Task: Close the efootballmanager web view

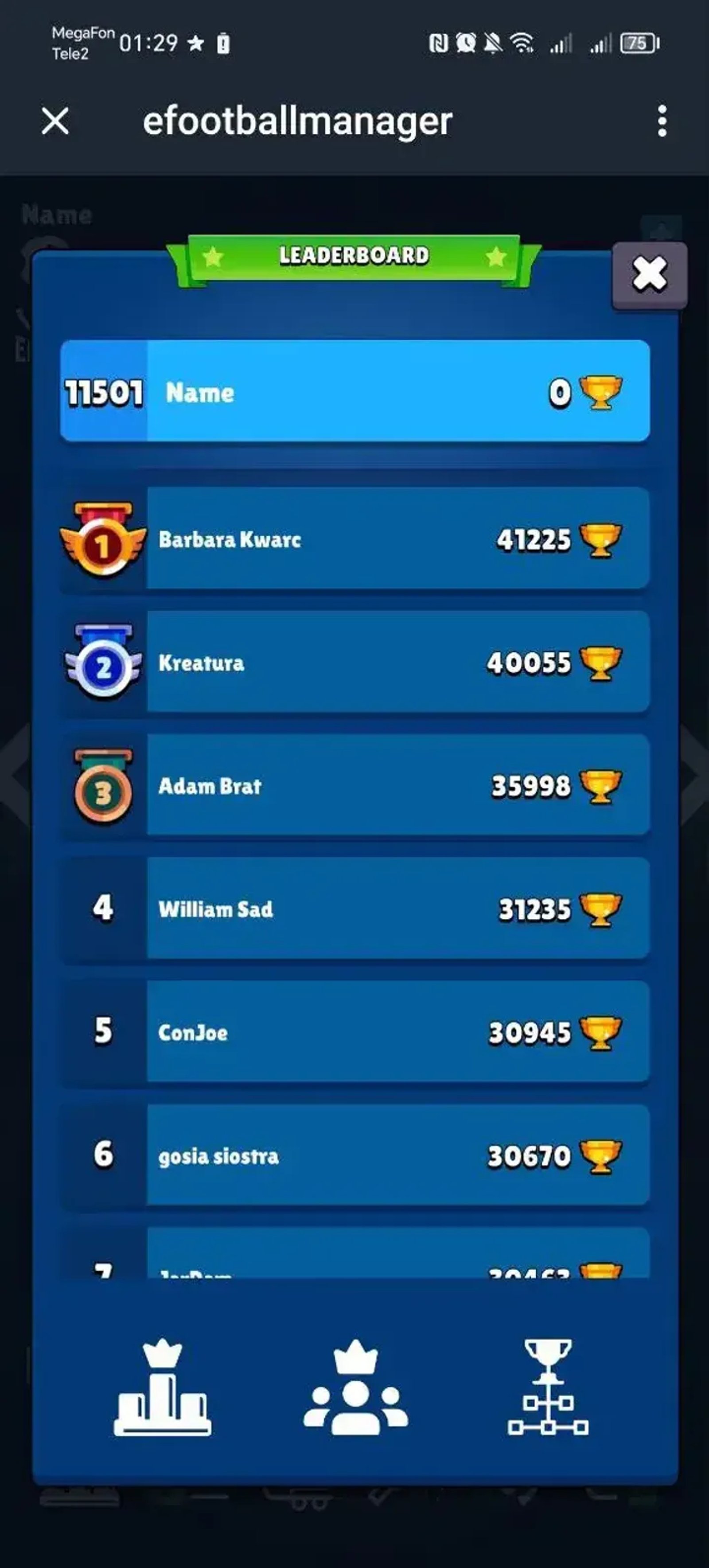Action: pyautogui.click(x=55, y=121)
